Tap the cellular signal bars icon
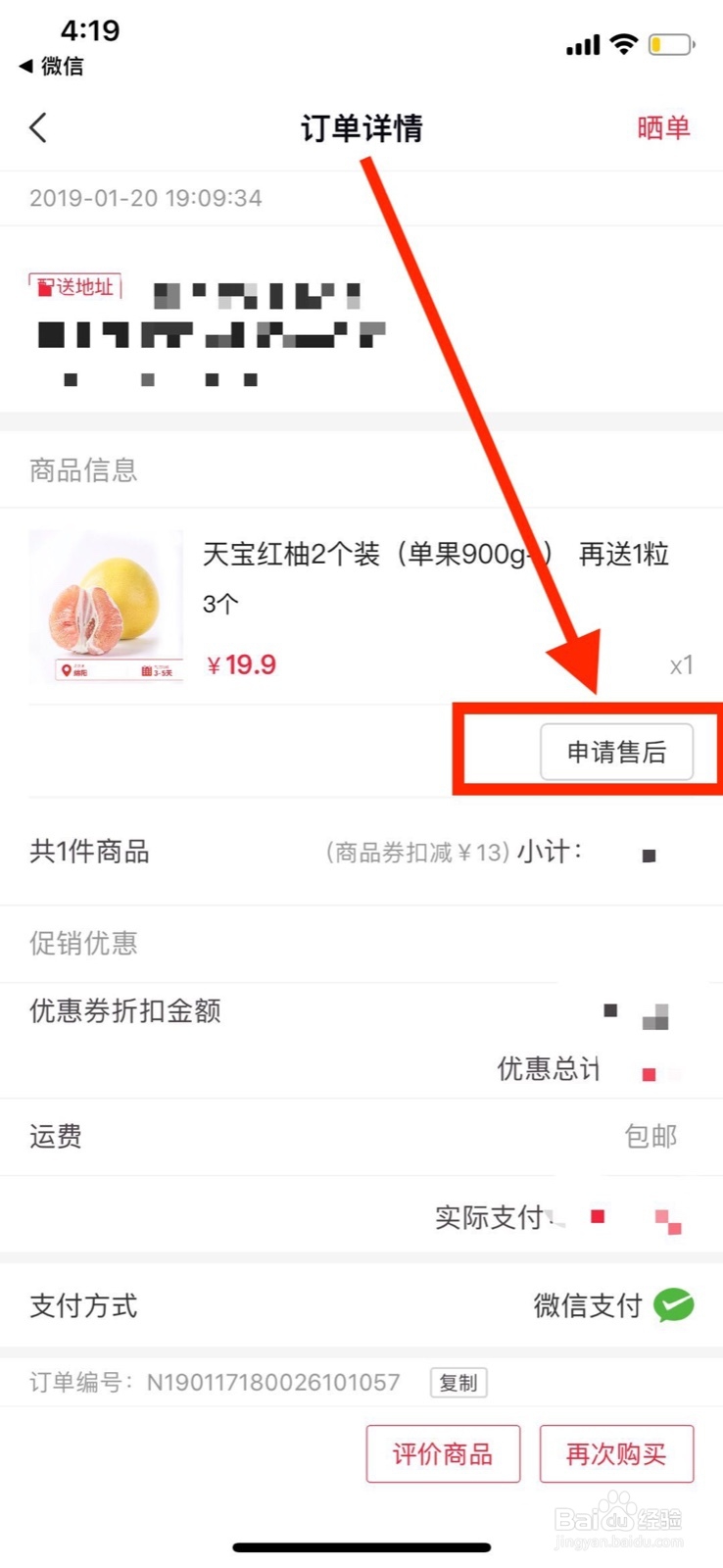The height and width of the screenshot is (1568, 723). pos(582,43)
